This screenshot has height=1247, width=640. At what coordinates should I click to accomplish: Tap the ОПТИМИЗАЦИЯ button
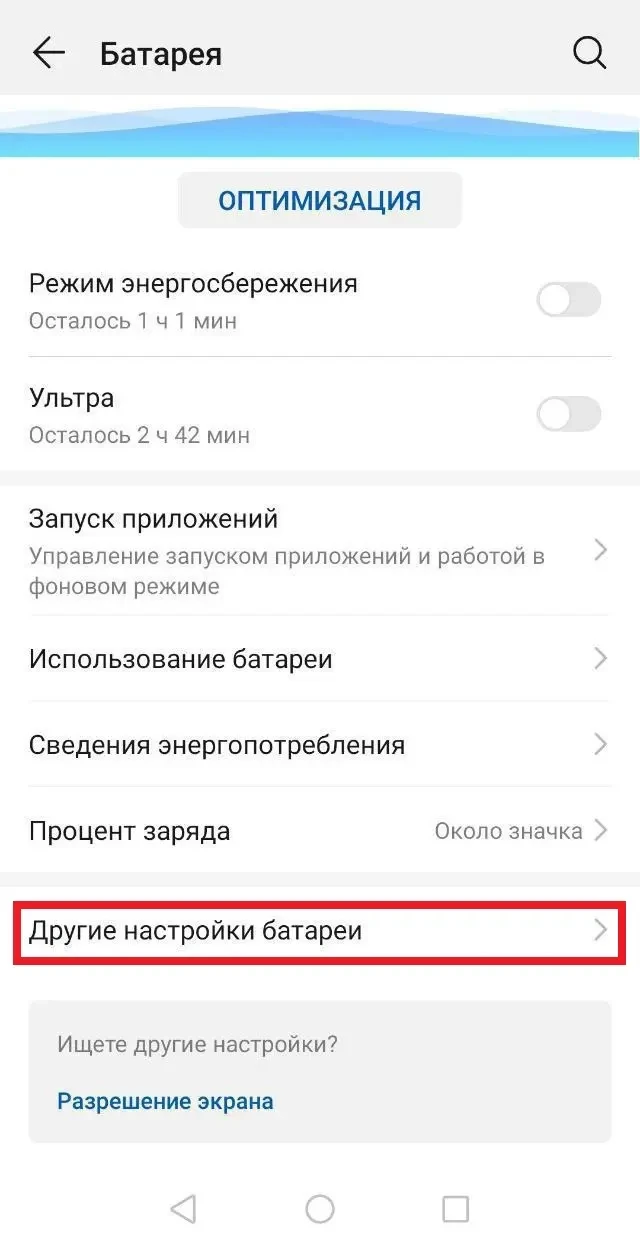coord(319,200)
